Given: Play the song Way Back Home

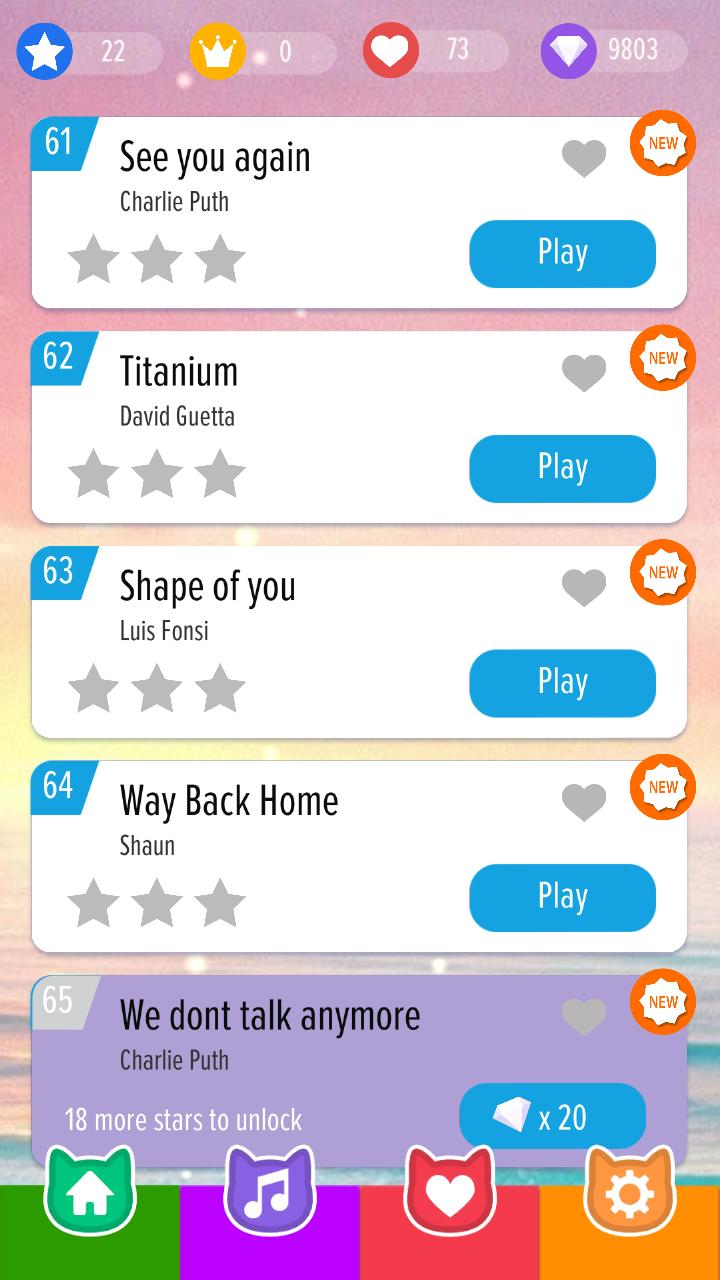Looking at the screenshot, I should tap(562, 898).
